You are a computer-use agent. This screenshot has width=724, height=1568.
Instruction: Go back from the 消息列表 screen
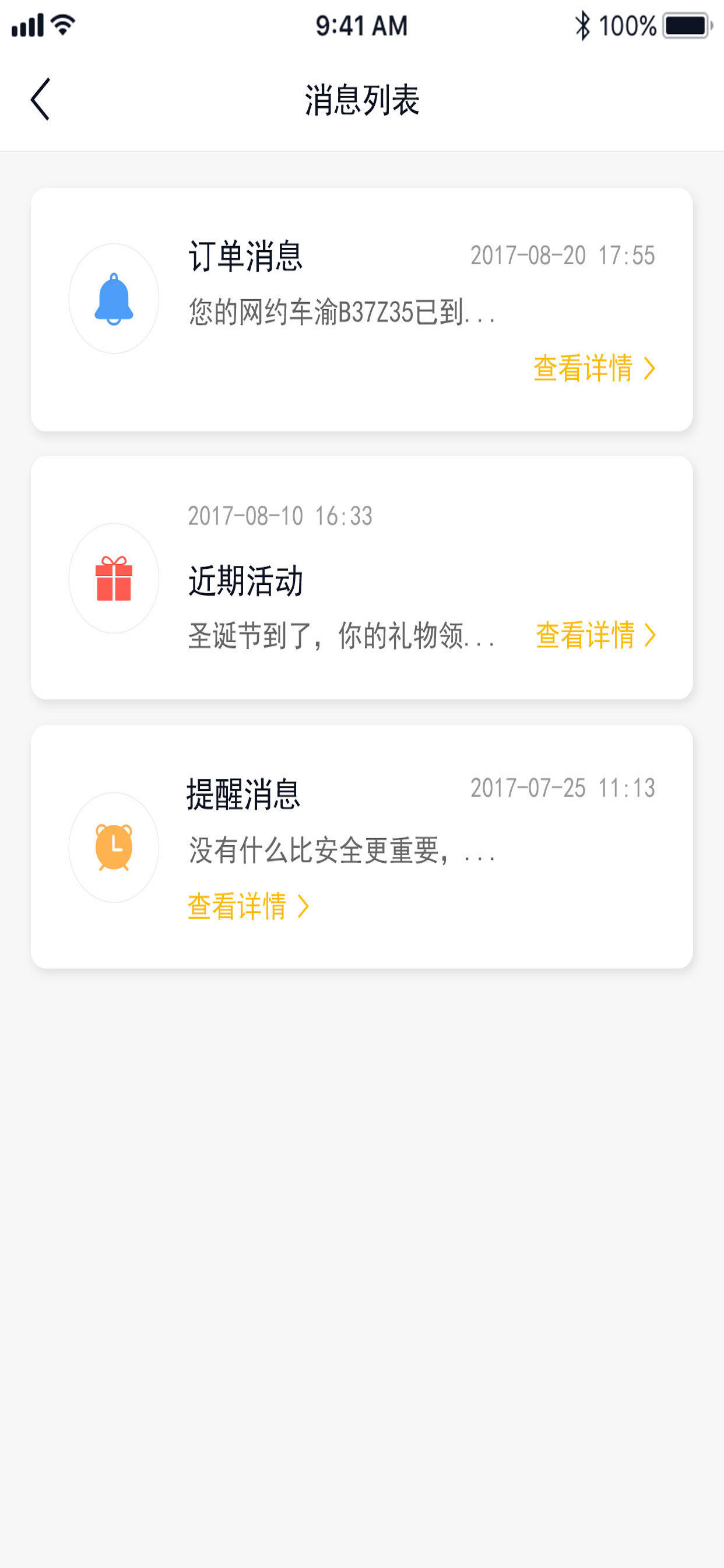(40, 99)
